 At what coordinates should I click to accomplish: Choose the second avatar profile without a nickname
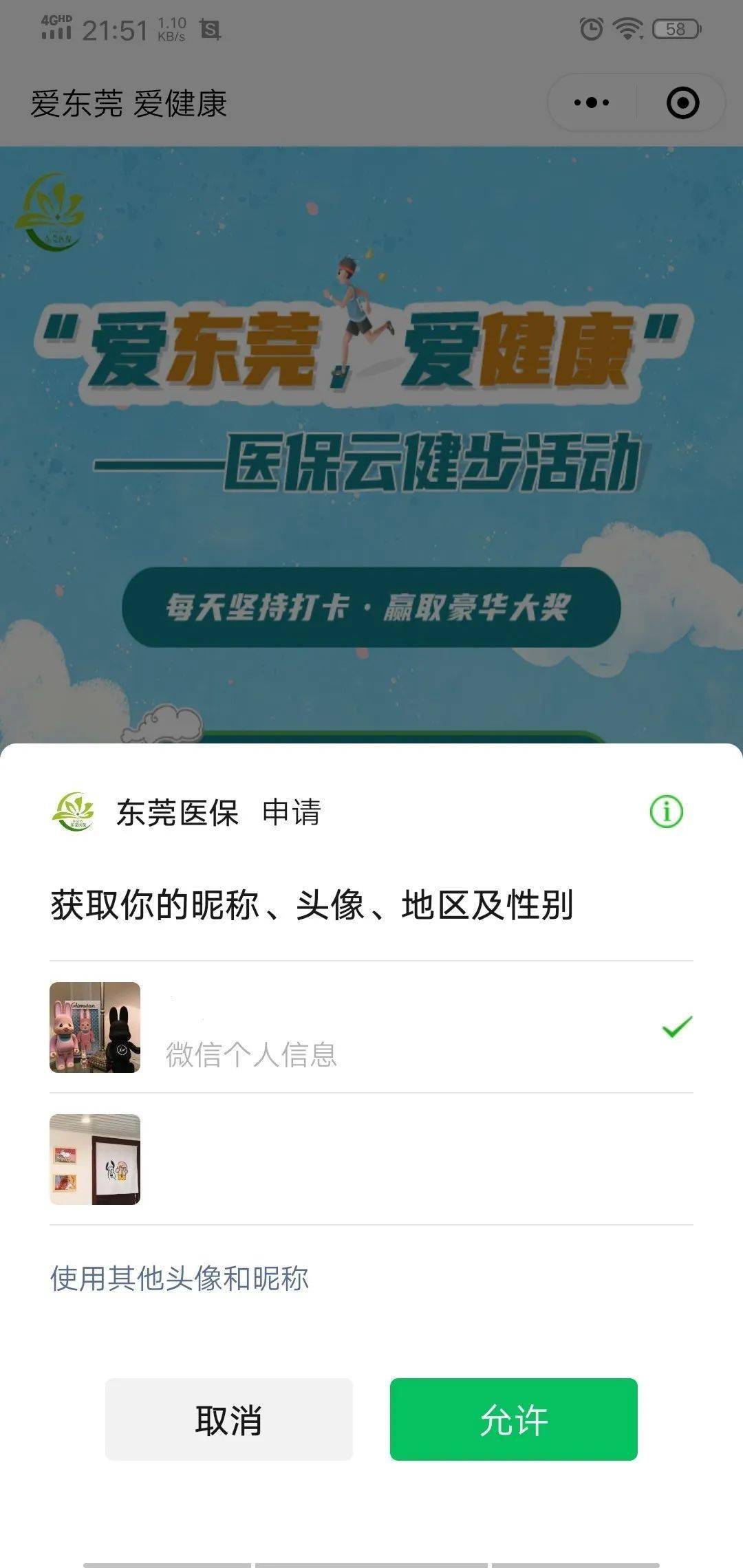click(x=371, y=1159)
